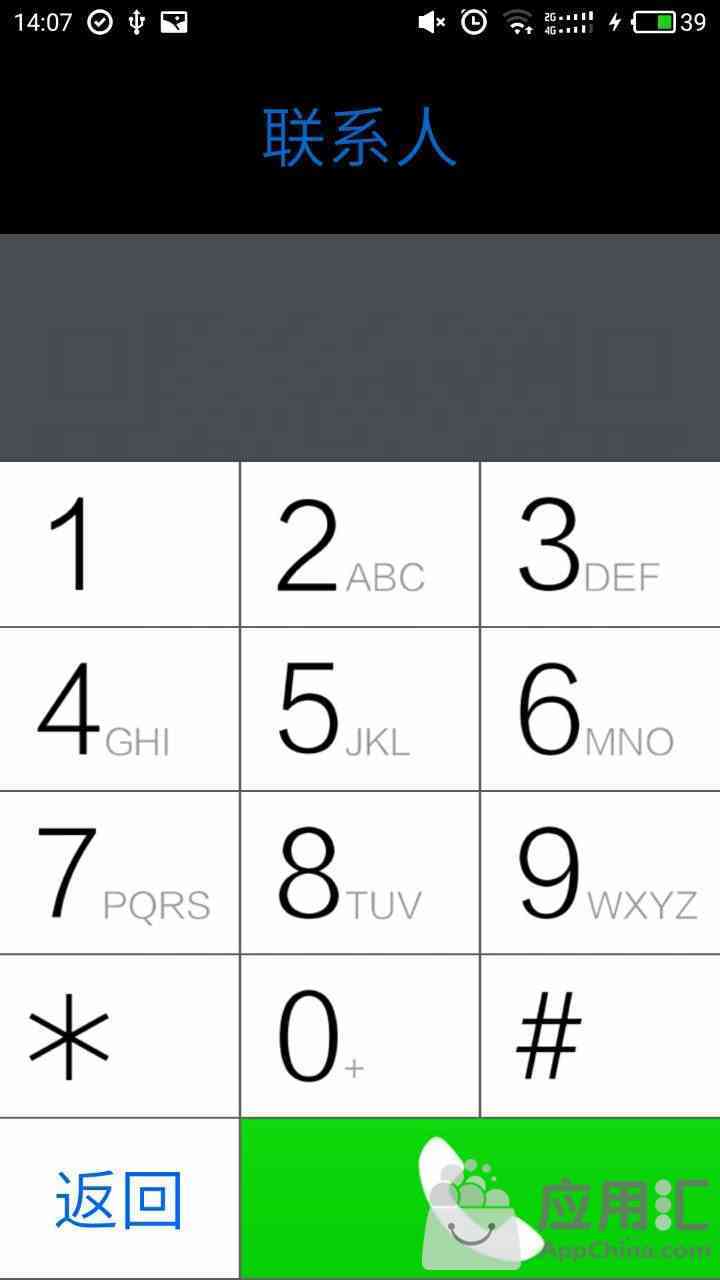
Task: Dial the 7 PQRS key
Action: (119, 873)
